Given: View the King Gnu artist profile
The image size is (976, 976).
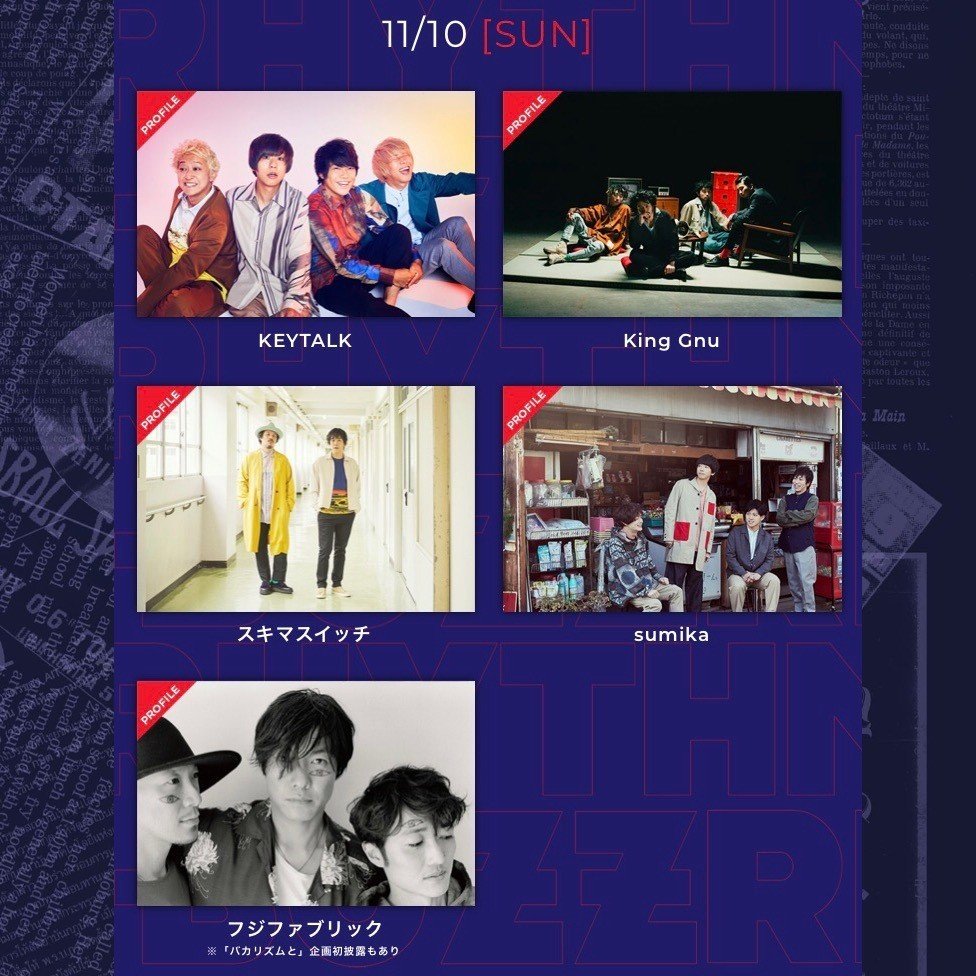Looking at the screenshot, I should pos(671,204).
